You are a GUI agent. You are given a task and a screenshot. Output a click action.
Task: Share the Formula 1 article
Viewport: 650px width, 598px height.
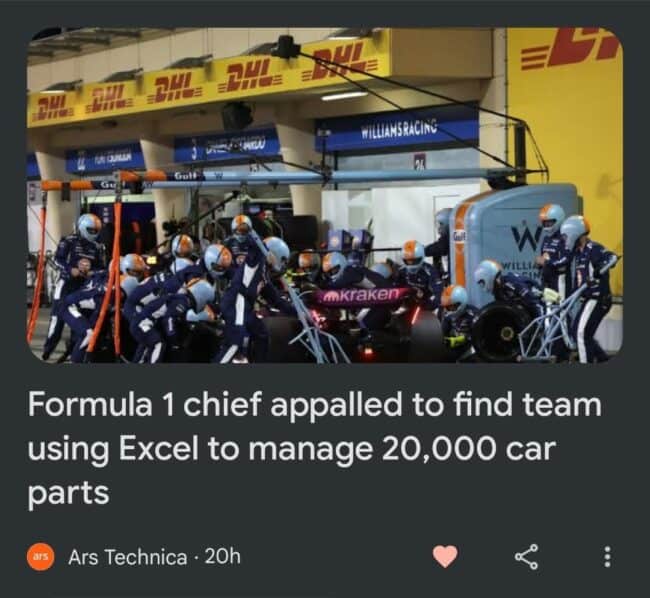[x=526, y=556]
